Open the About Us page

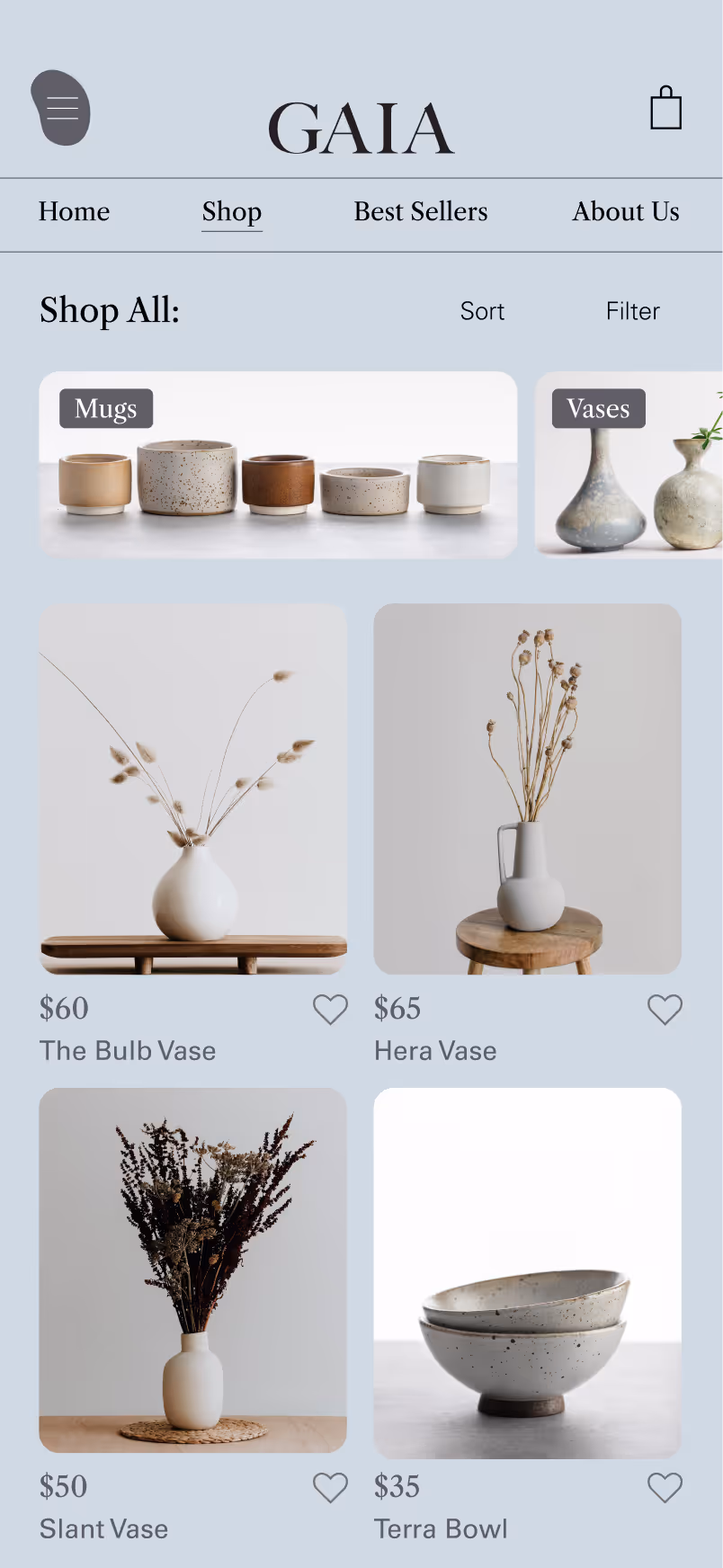[626, 211]
